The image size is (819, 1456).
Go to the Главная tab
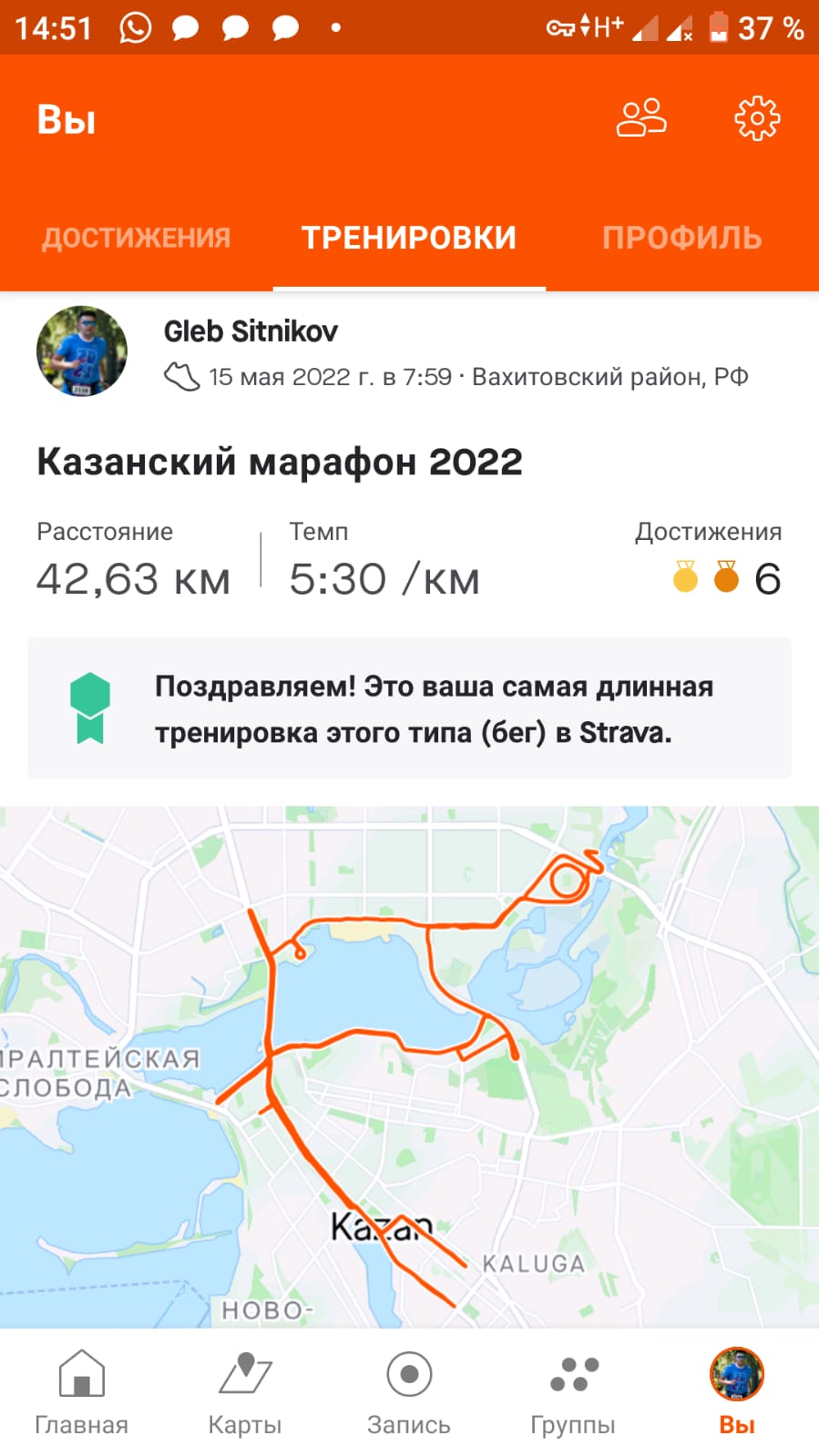(81, 1391)
